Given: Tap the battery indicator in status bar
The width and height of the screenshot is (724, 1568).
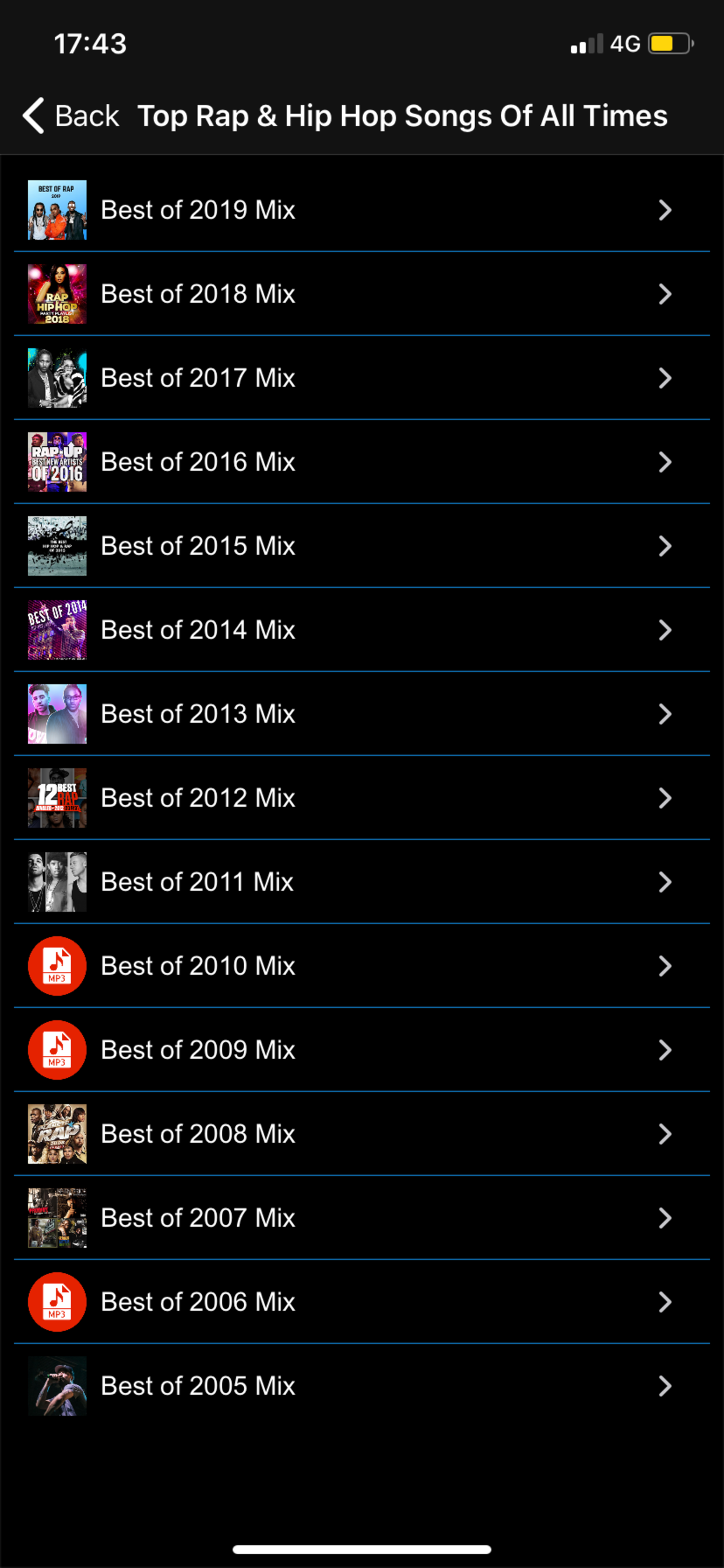Looking at the screenshot, I should 666,43.
